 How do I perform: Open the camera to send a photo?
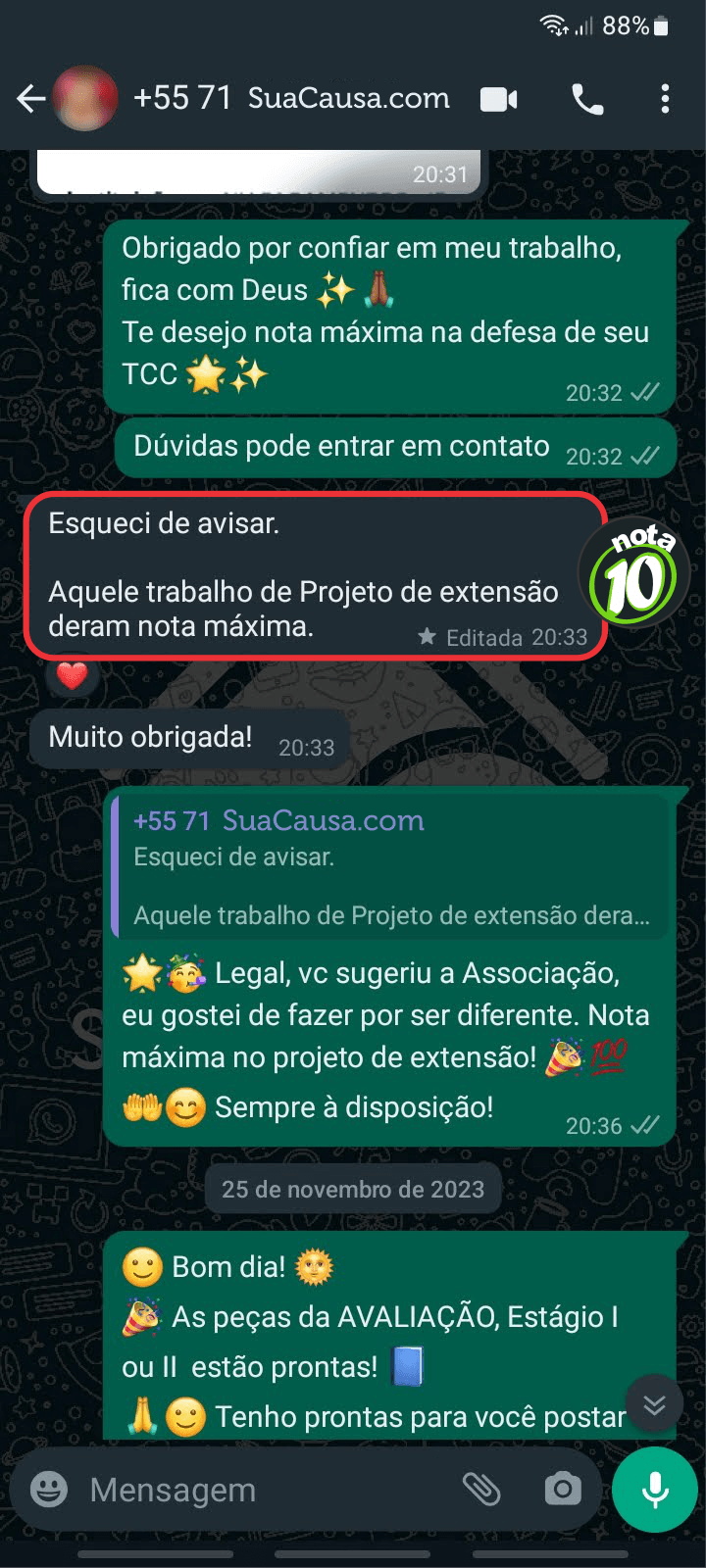coord(562,1489)
